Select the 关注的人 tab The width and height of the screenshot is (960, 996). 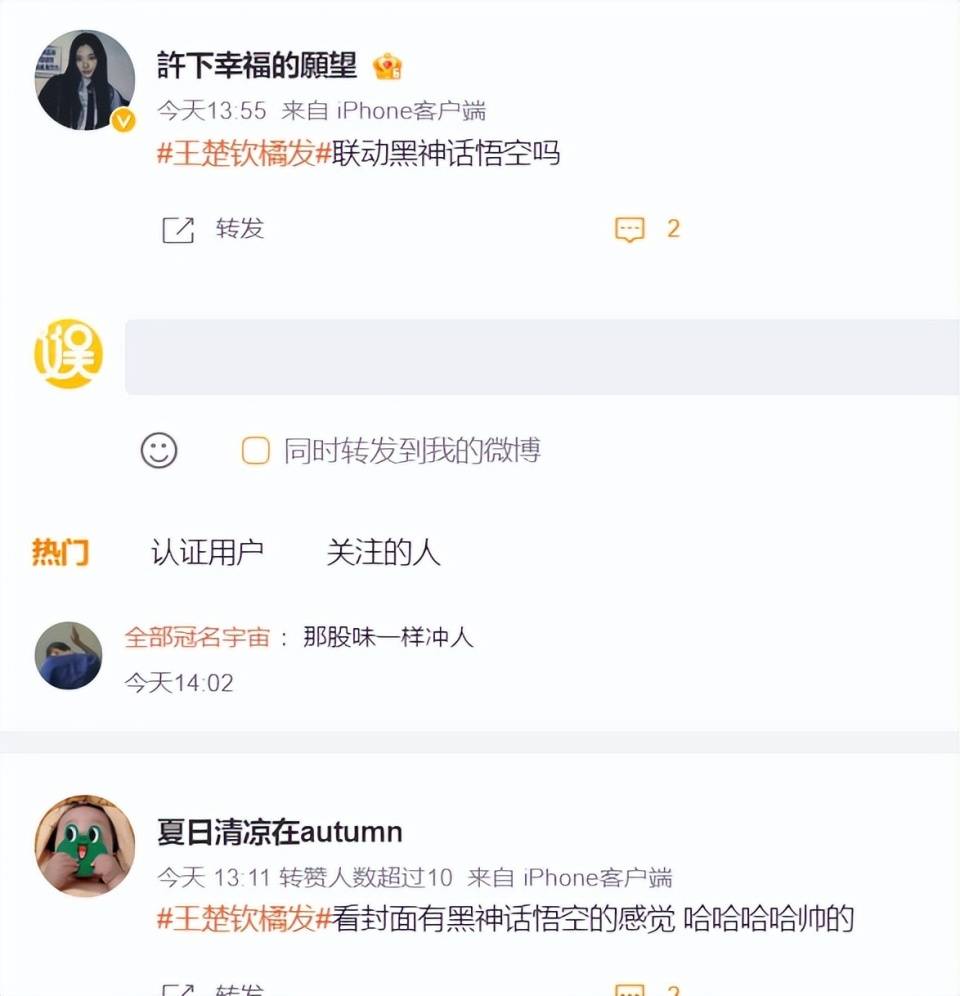[383, 552]
